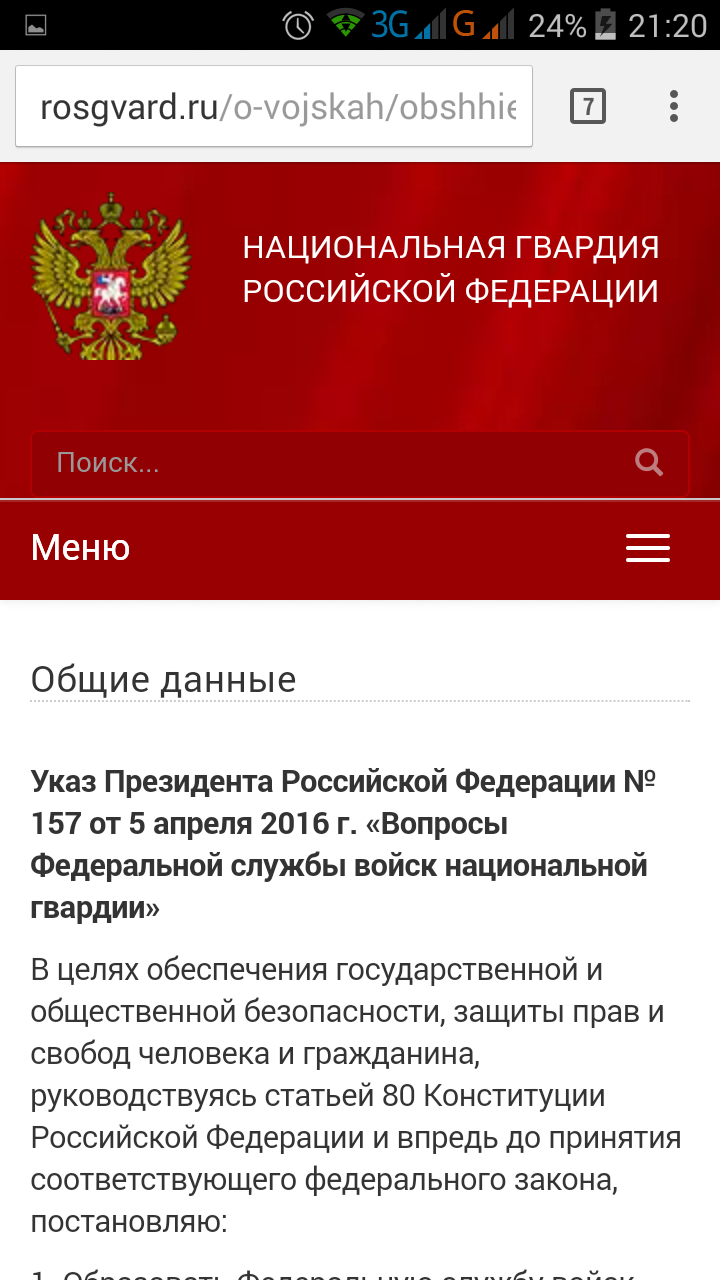Open the browser overflow menu
The height and width of the screenshot is (1280, 720).
point(674,106)
